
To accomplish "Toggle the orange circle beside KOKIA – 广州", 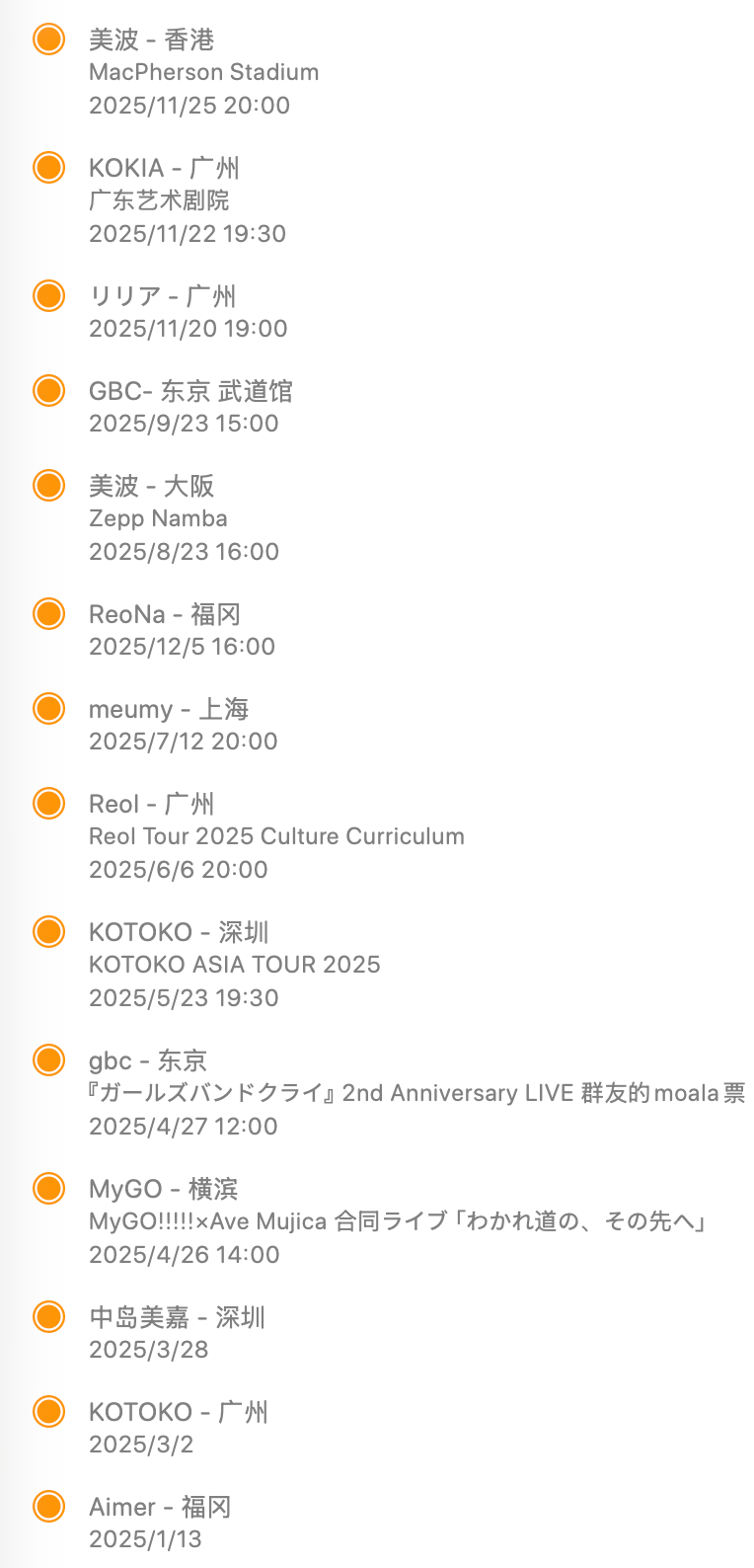I will click(x=48, y=167).
